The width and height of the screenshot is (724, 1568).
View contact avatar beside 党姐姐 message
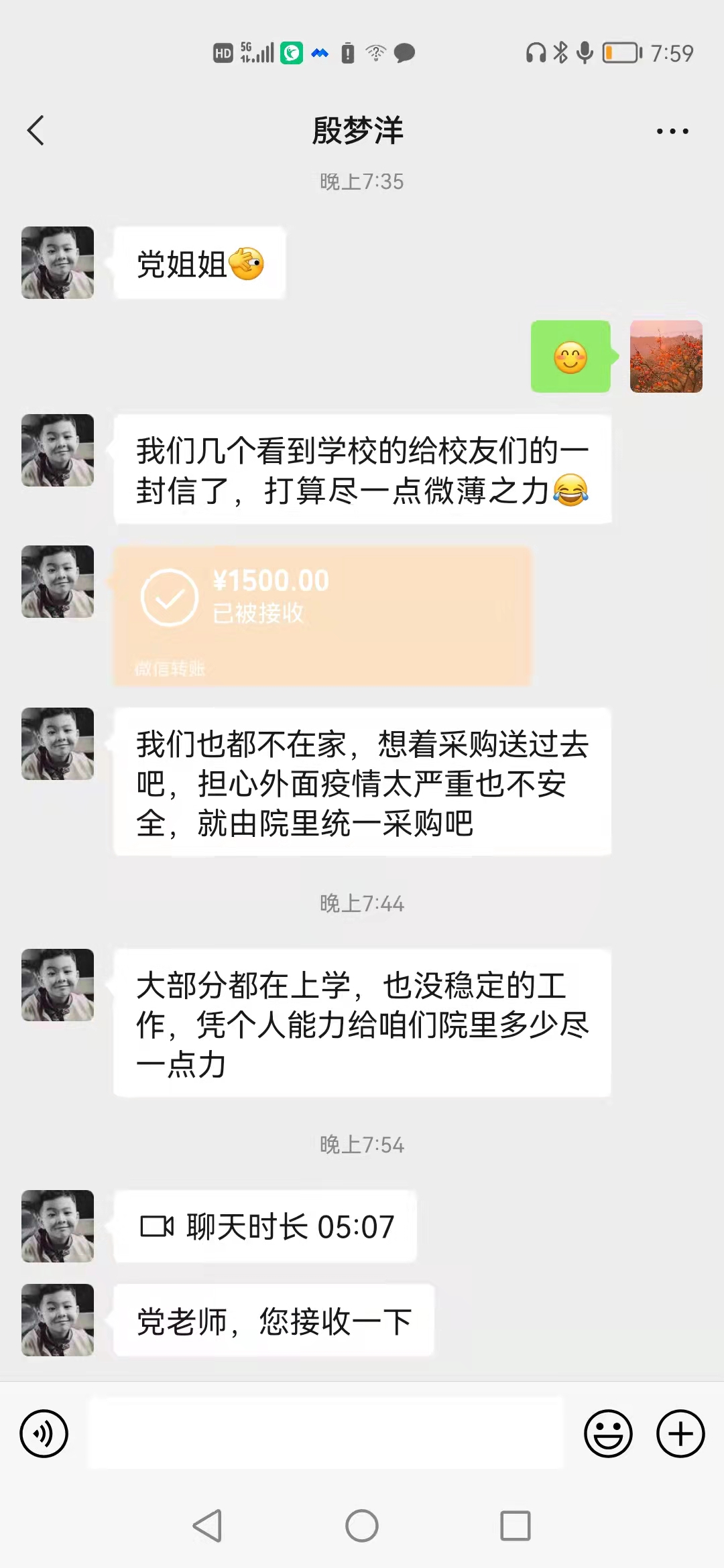pos(58,263)
